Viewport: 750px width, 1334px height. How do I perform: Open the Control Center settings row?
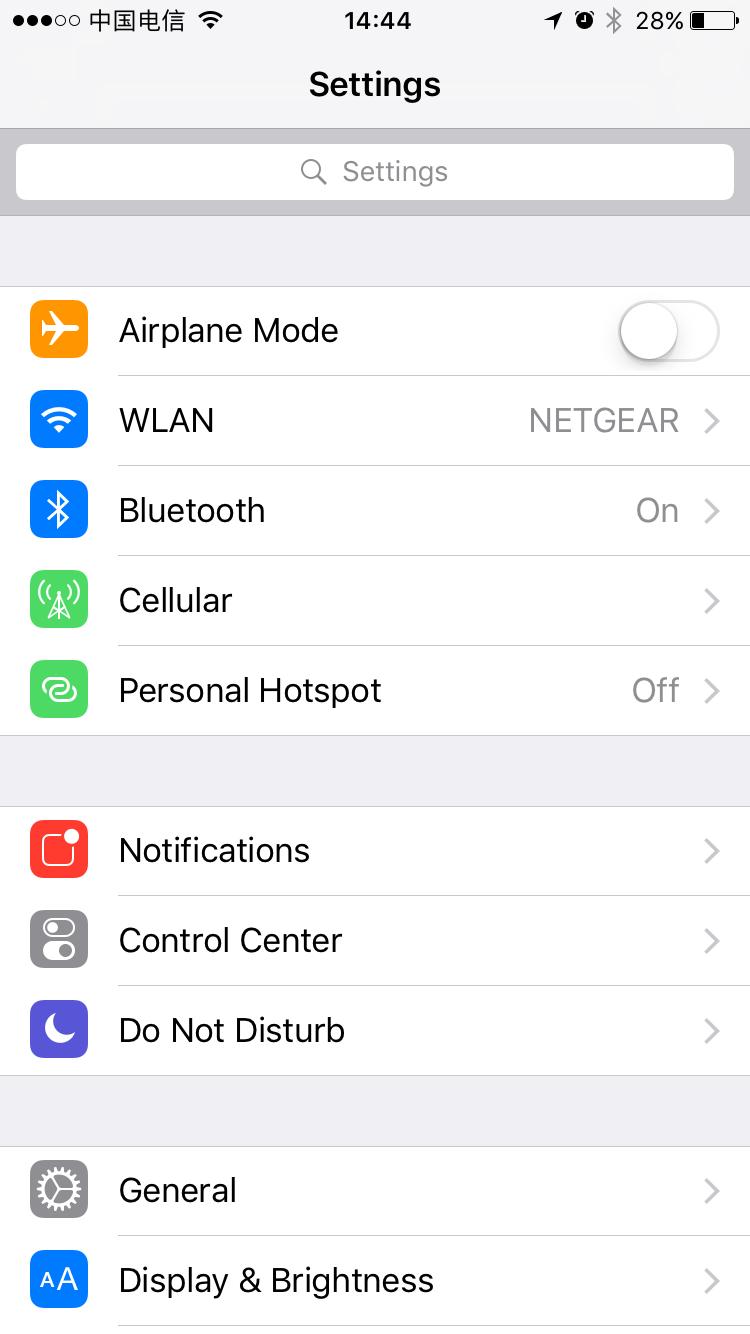tap(375, 940)
